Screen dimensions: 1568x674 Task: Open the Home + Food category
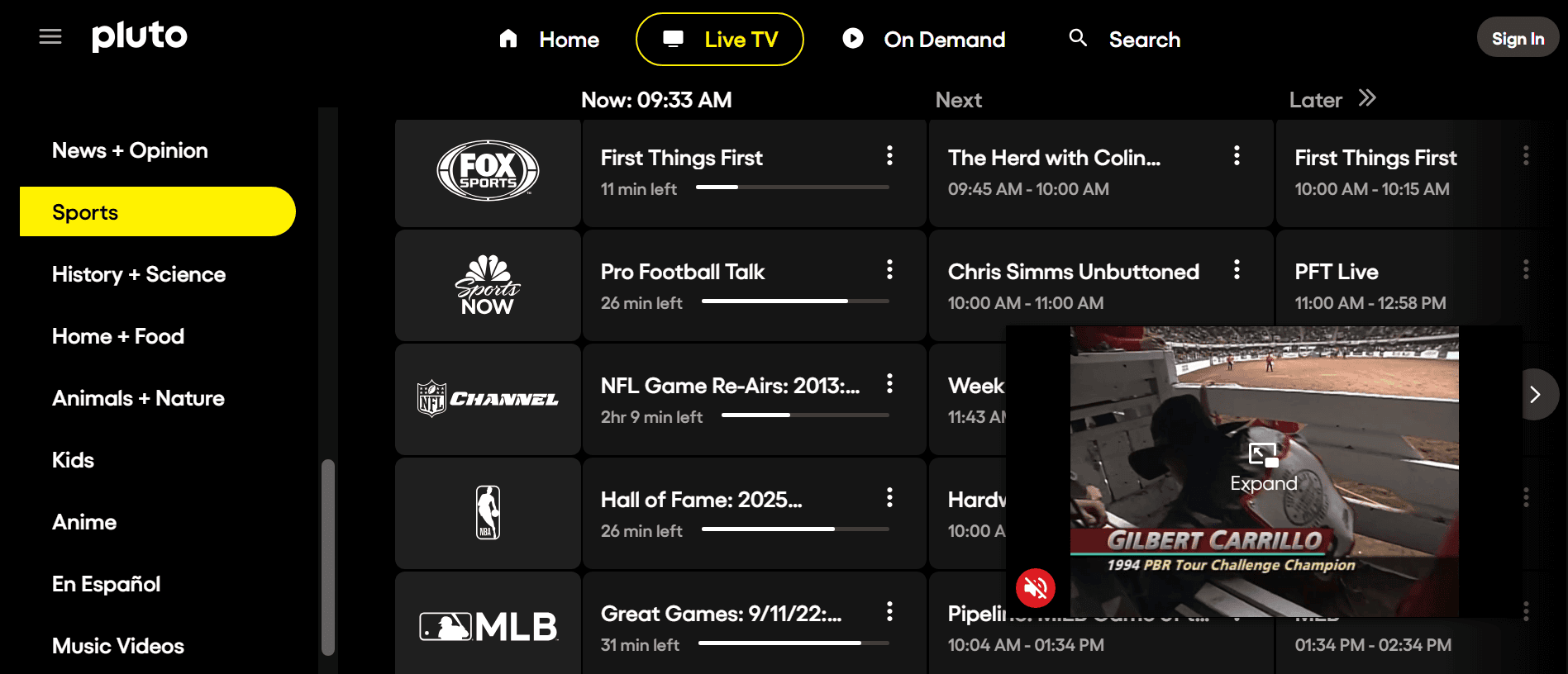(118, 336)
